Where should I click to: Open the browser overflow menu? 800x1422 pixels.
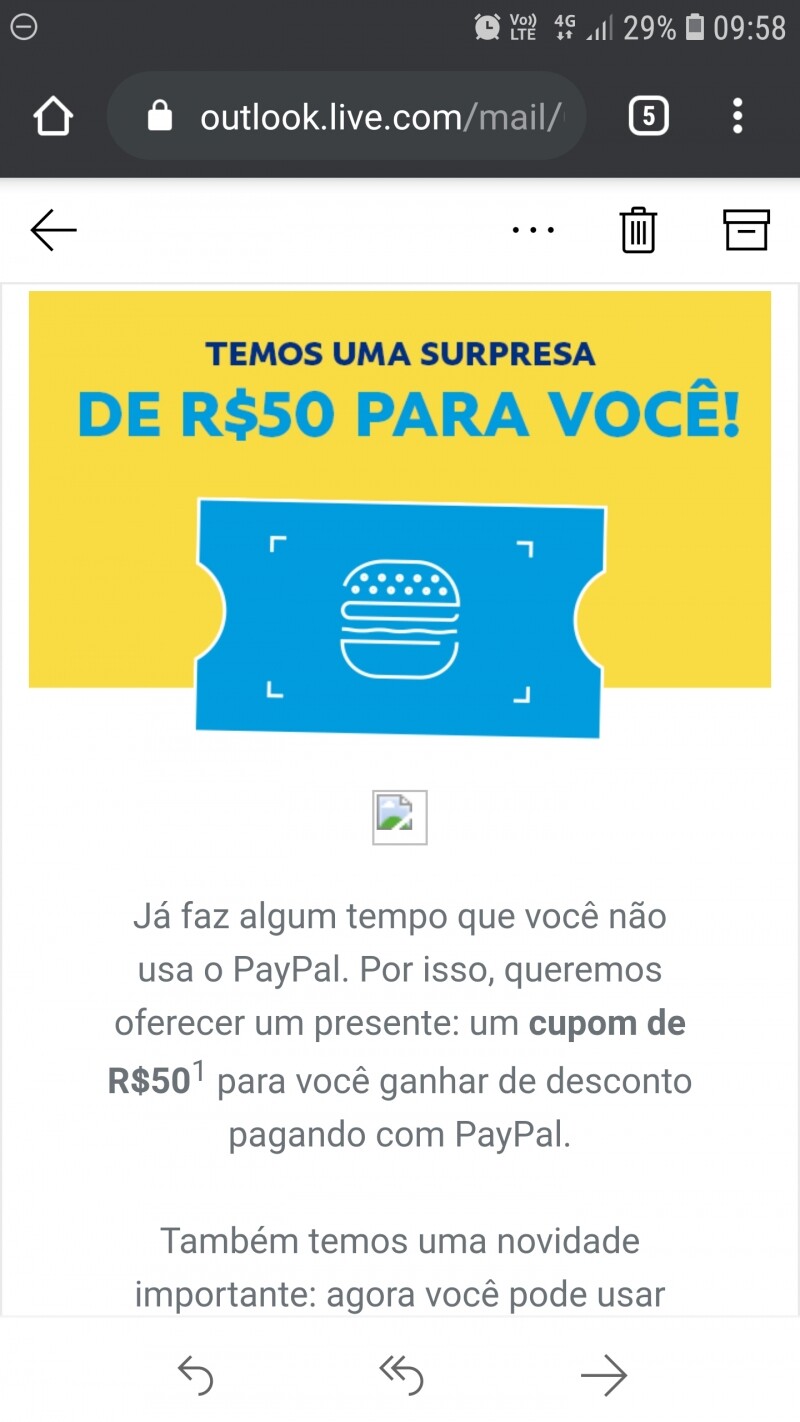click(737, 117)
